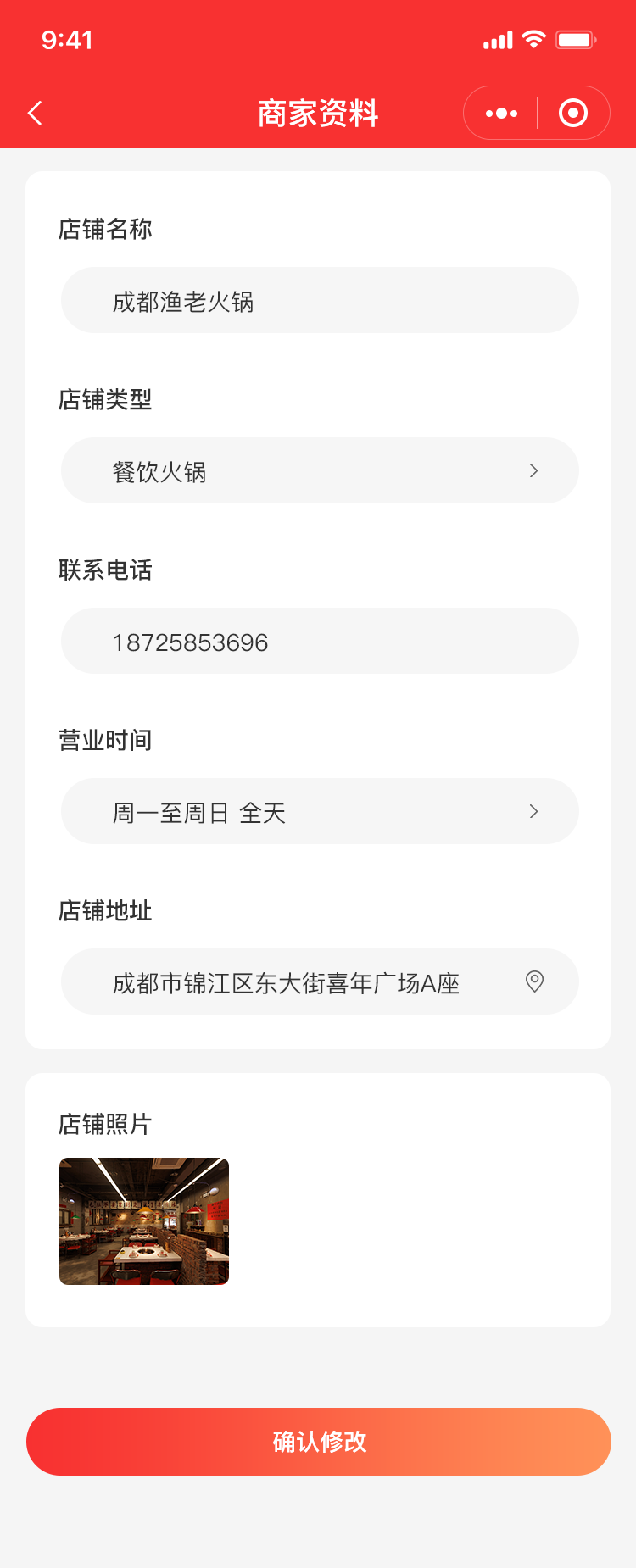Choose 营业时间 business hours
This screenshot has width=636, height=1568.
click(319, 812)
